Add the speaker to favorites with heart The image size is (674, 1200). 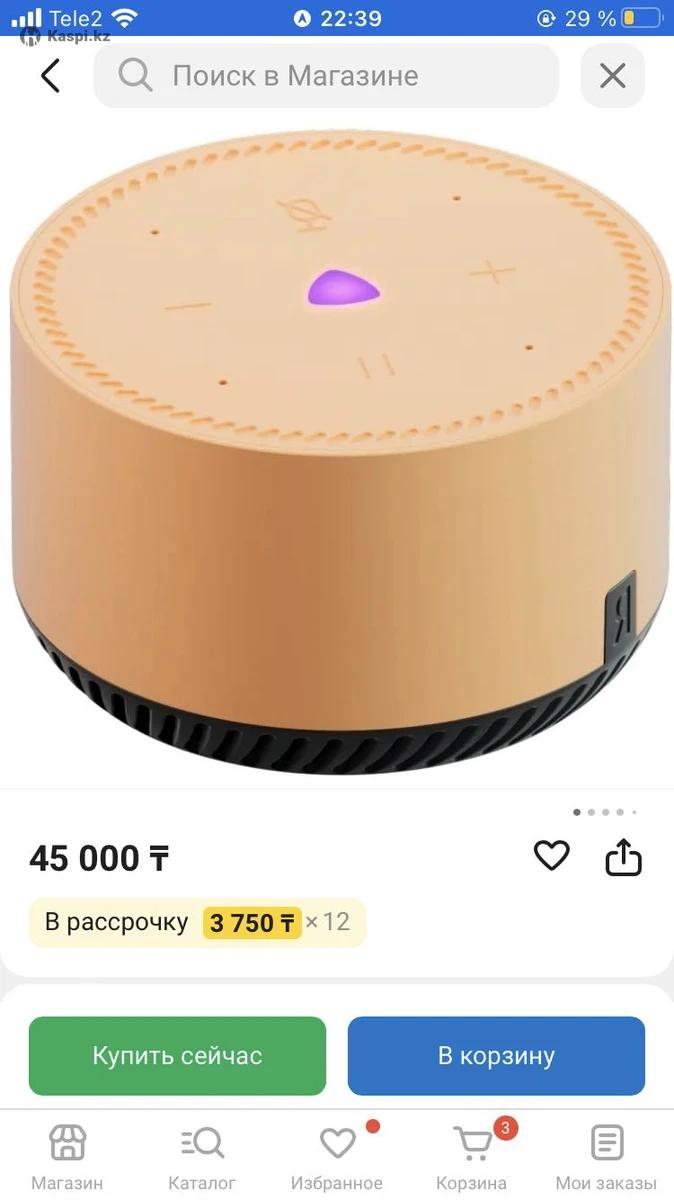point(551,856)
